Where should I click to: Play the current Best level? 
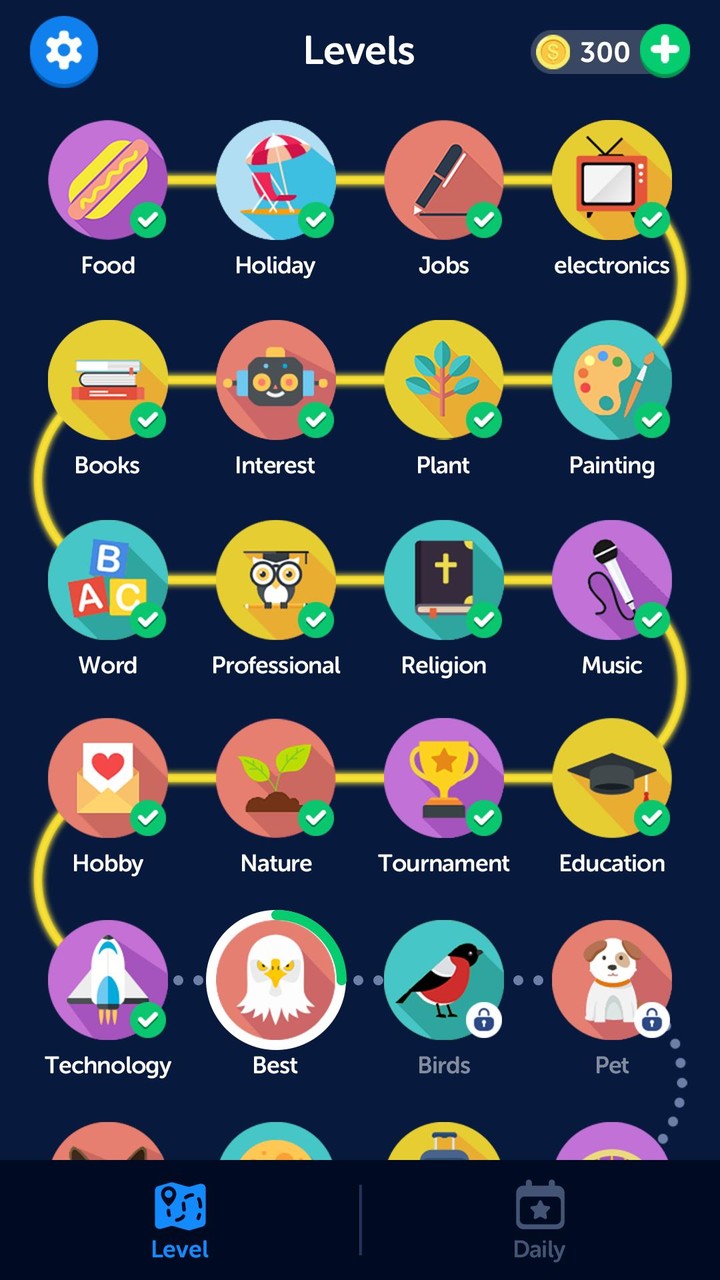(276, 980)
